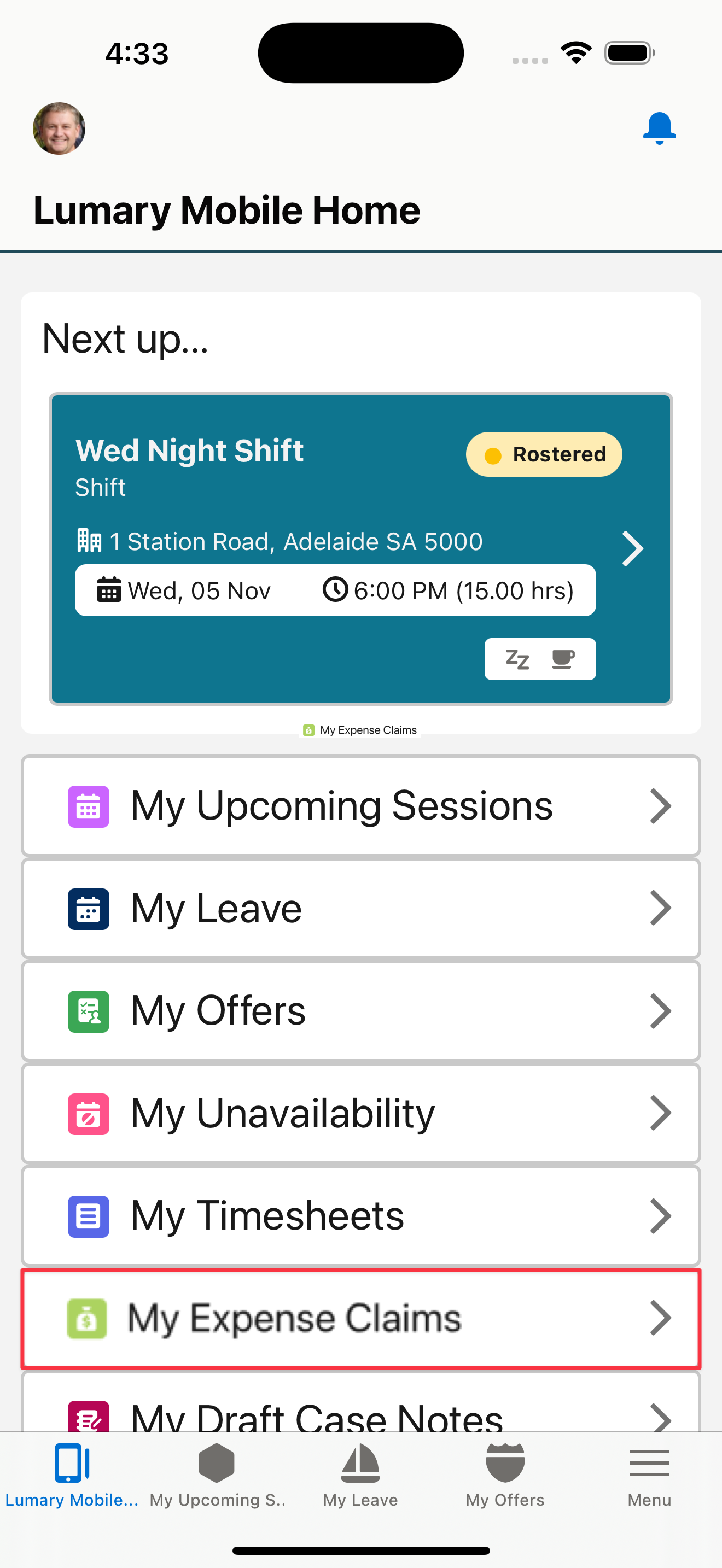Expand the My Offers row chevron

[x=662, y=1010]
